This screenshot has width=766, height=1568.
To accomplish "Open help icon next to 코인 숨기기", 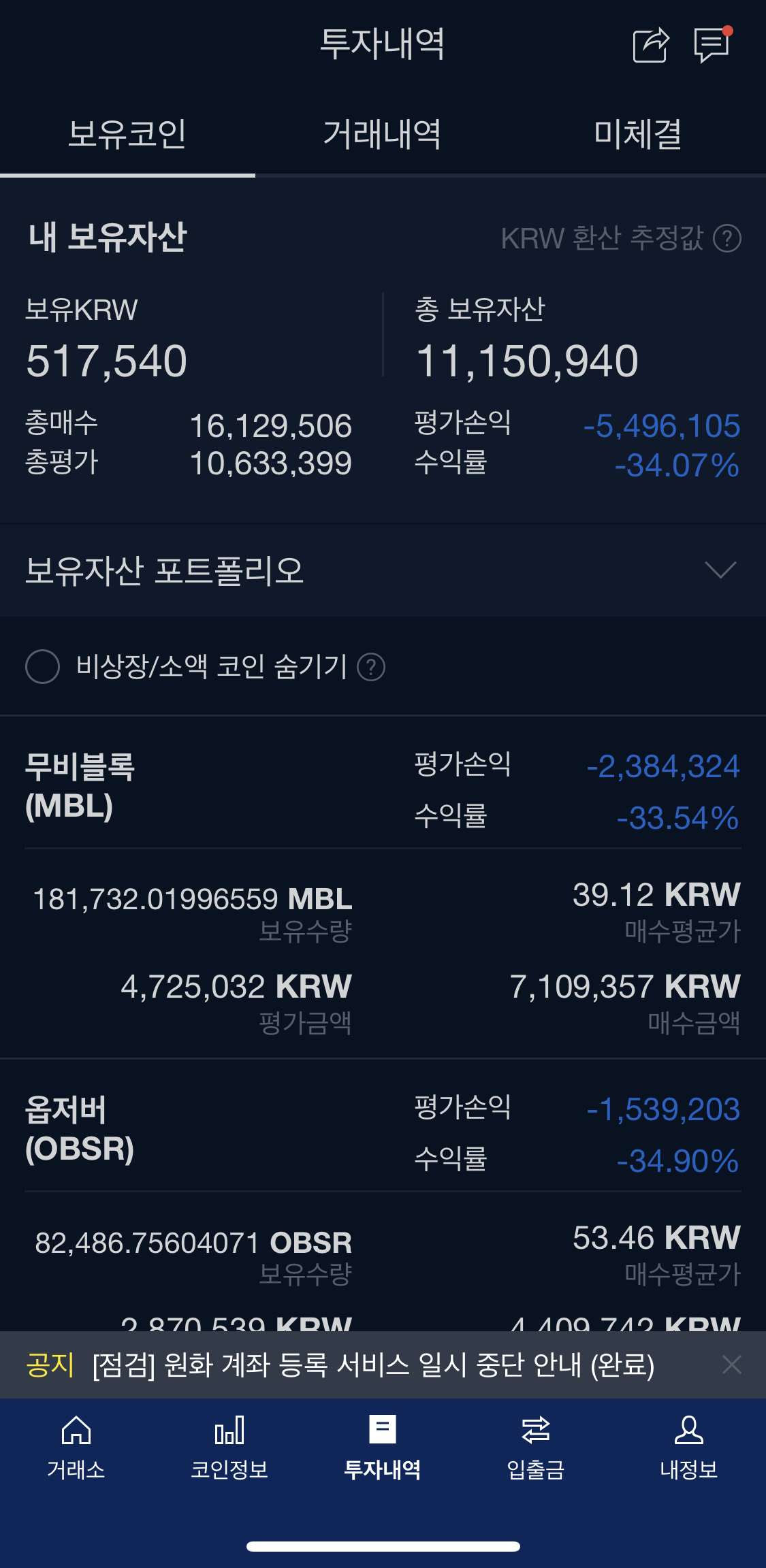I will click(371, 667).
